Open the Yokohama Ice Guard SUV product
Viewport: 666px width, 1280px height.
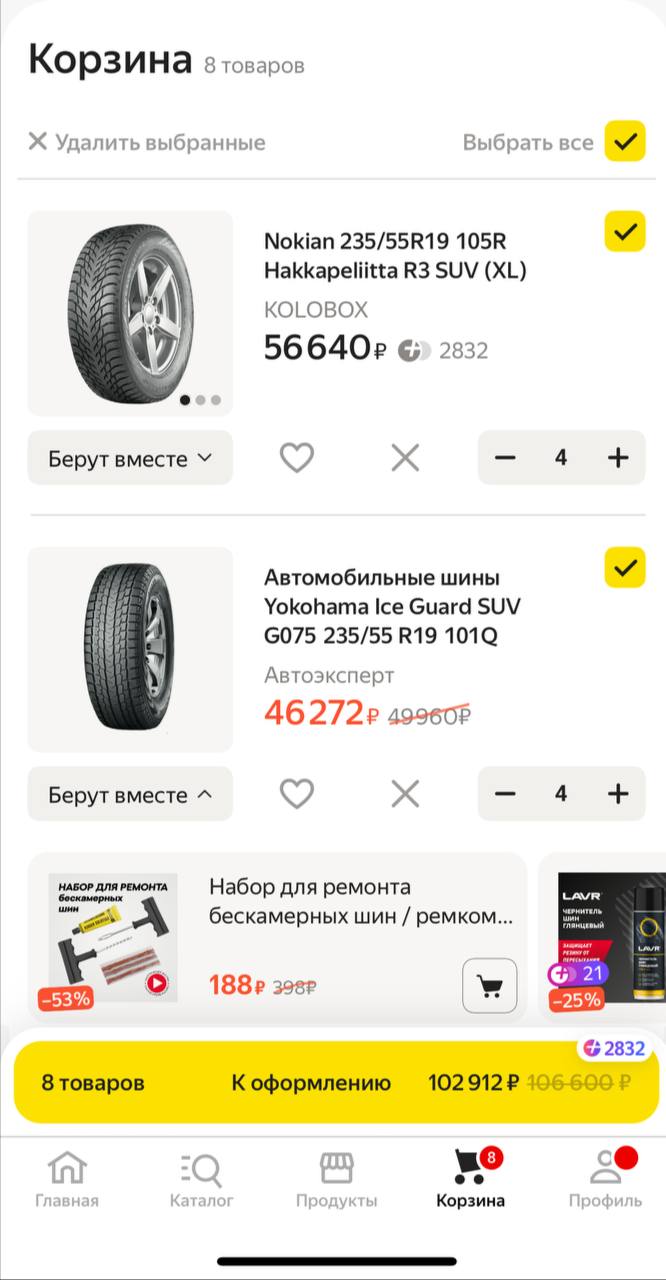click(392, 606)
